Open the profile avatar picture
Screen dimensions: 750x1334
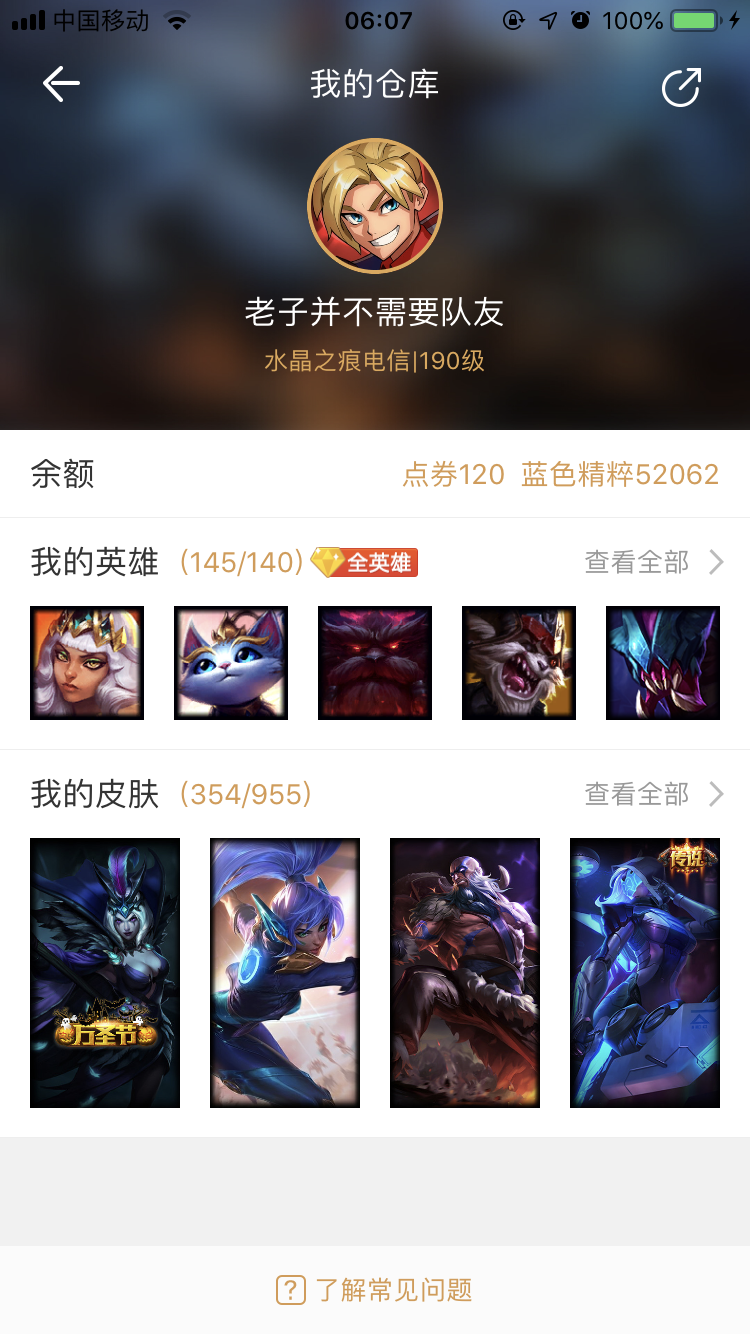coord(375,205)
